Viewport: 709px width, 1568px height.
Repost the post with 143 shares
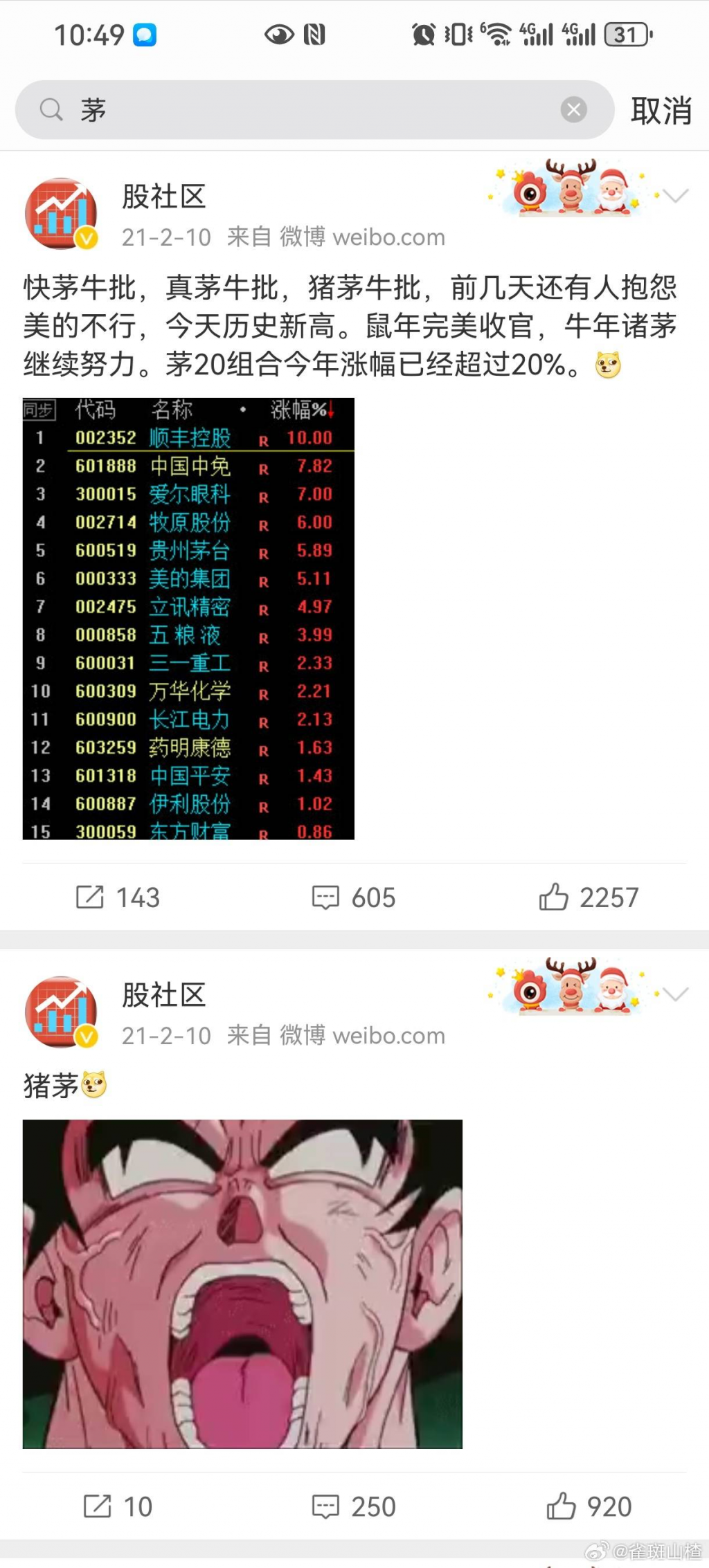pyautogui.click(x=118, y=897)
